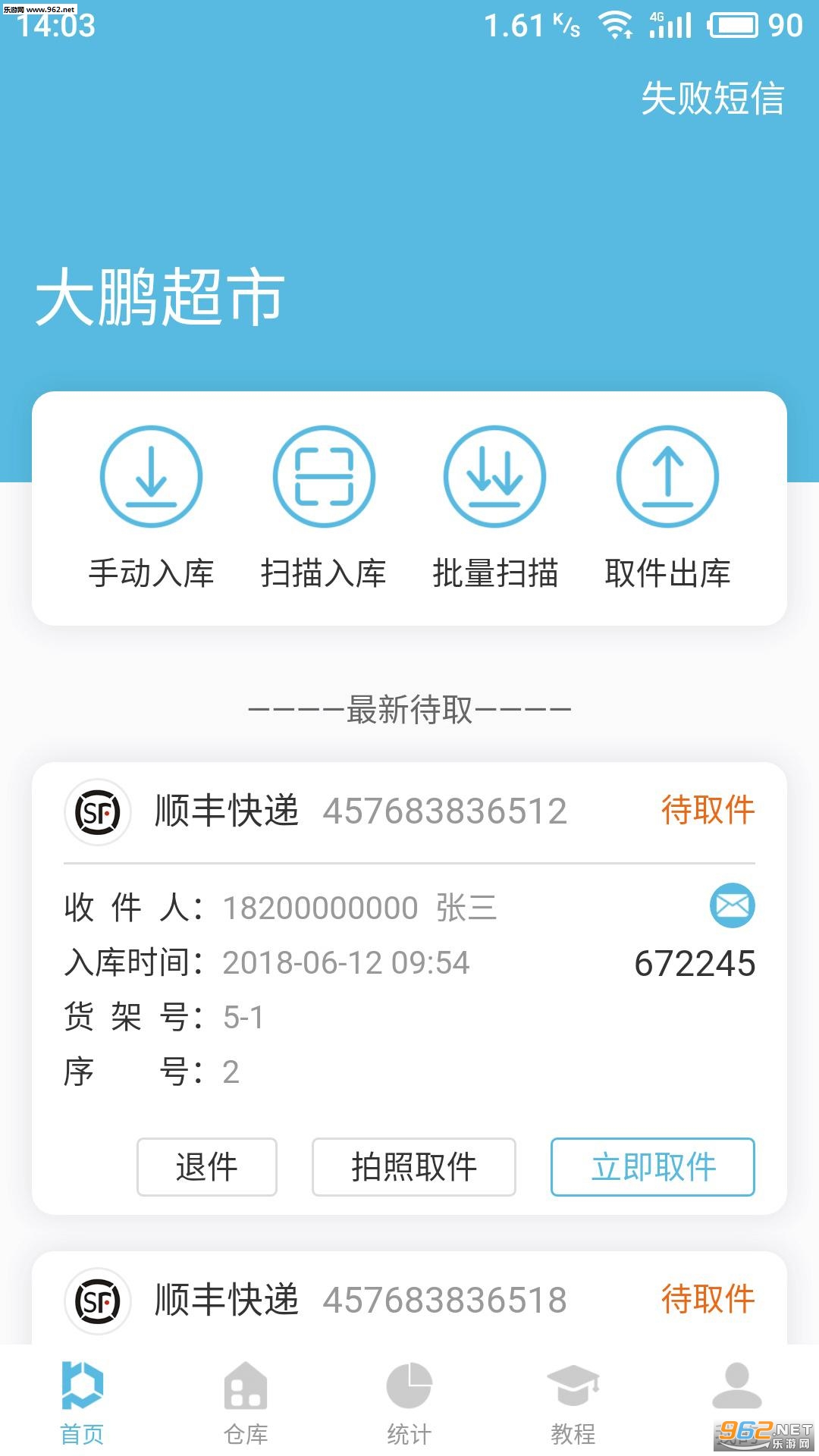Tap 退件 to return the parcel
The height and width of the screenshot is (1456, 819).
[206, 1167]
